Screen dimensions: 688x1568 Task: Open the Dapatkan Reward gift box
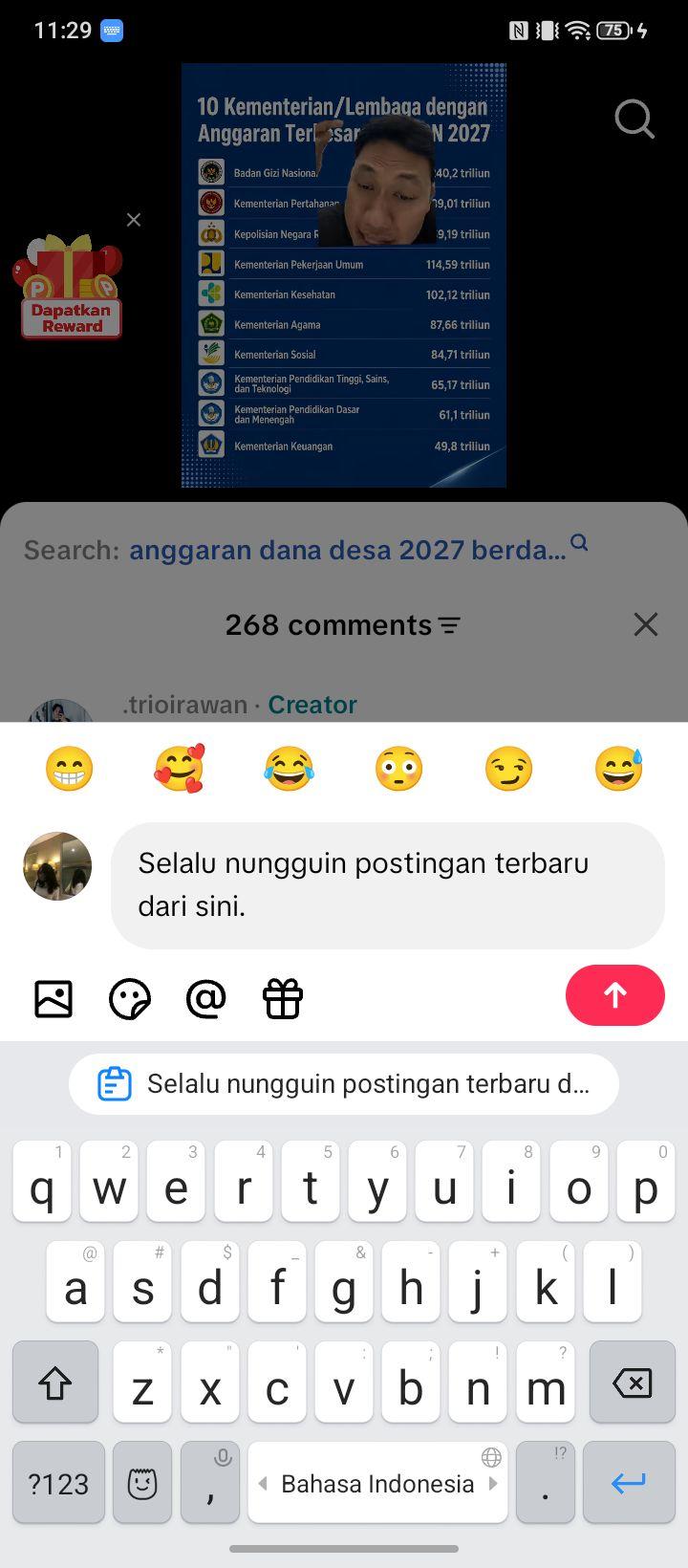point(69,287)
